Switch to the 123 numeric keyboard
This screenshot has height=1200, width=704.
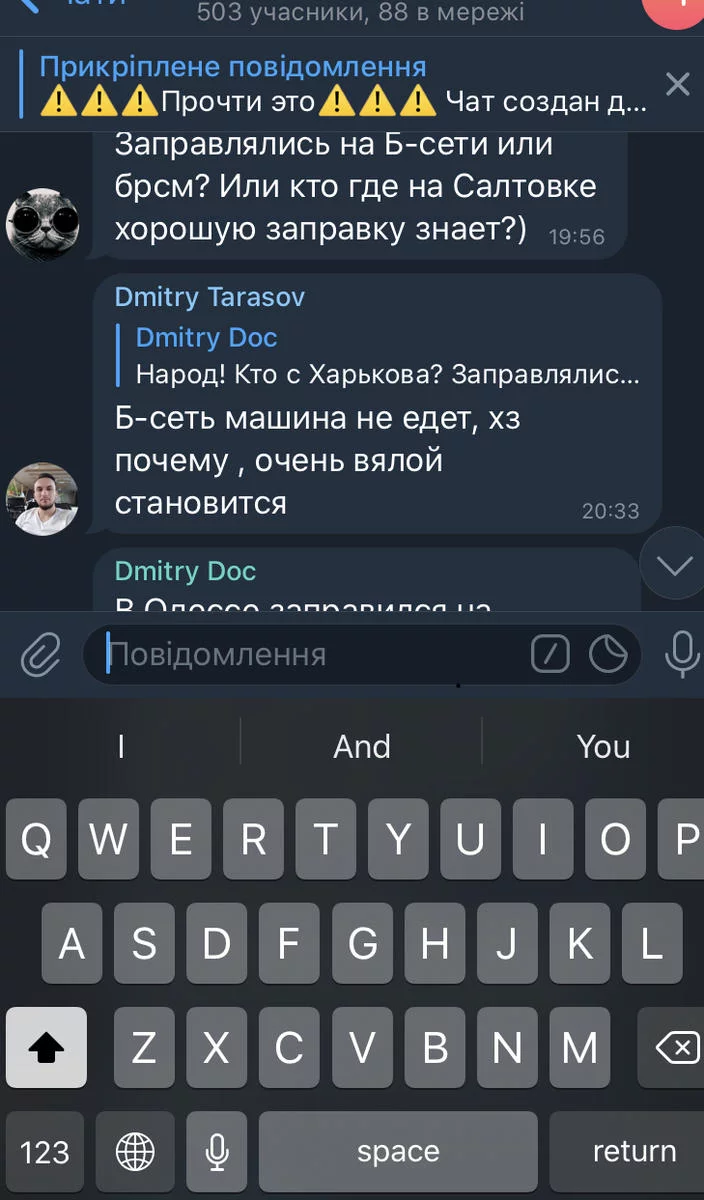45,1152
